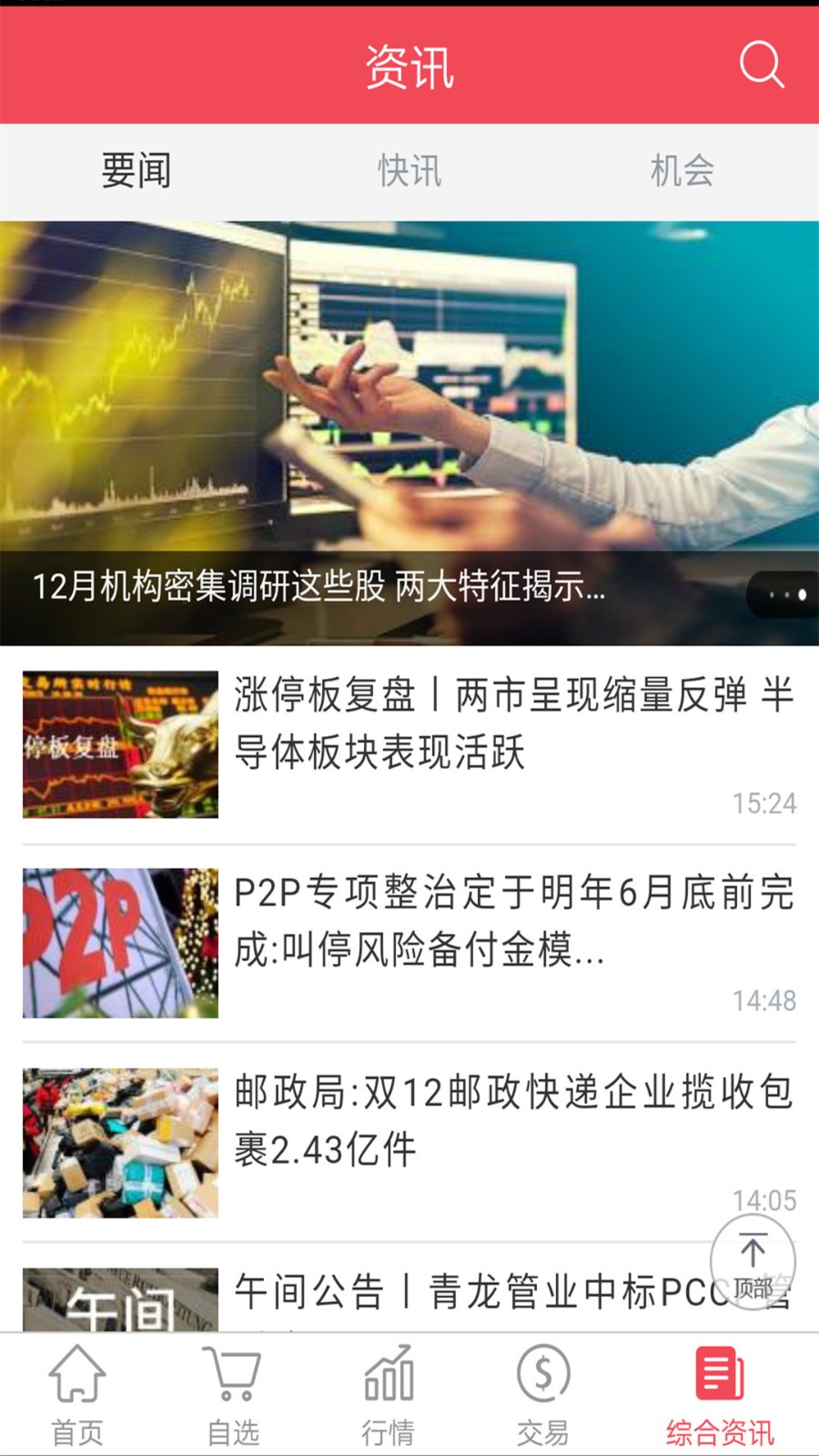Switch to the 机会 tab
This screenshot has width=819, height=1456.
point(682,171)
